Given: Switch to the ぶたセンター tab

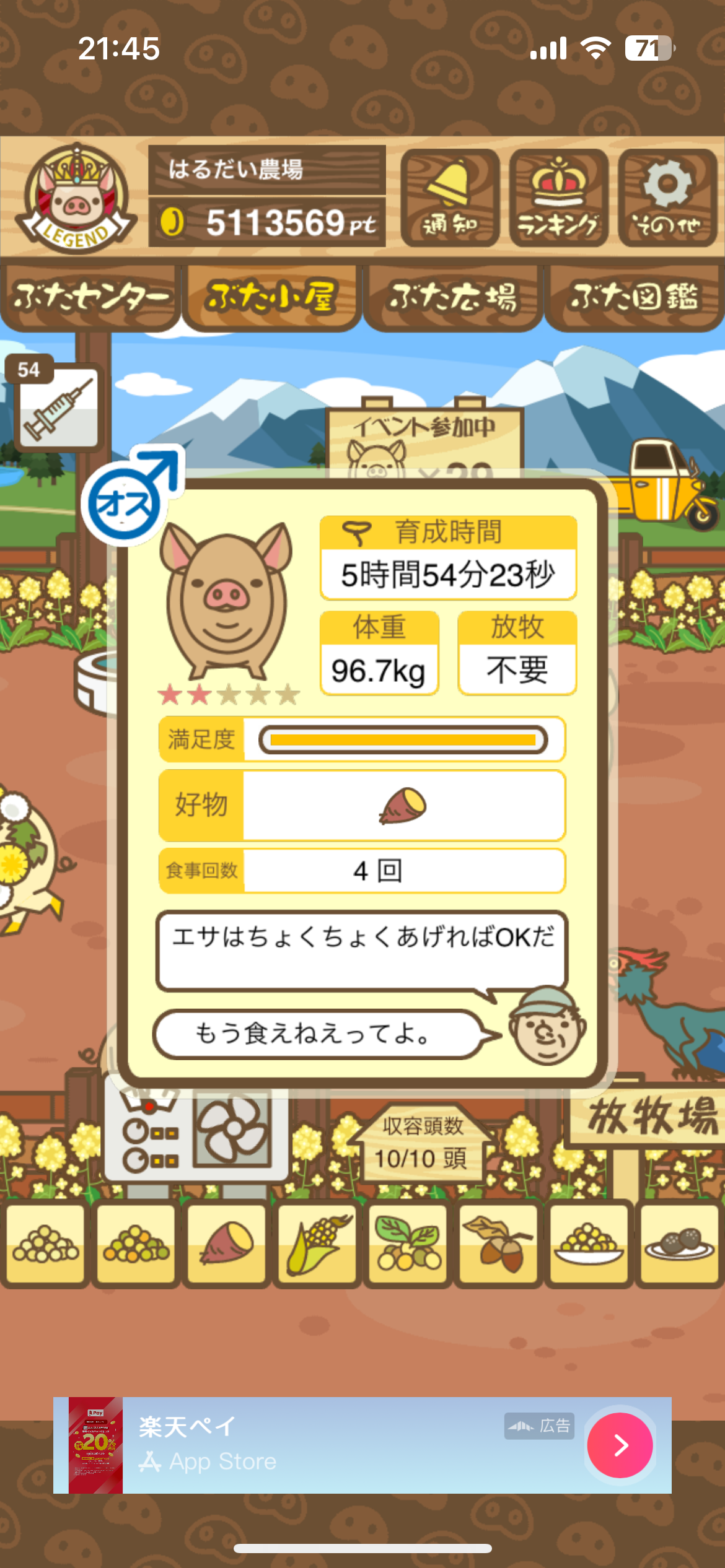Looking at the screenshot, I should tap(91, 297).
